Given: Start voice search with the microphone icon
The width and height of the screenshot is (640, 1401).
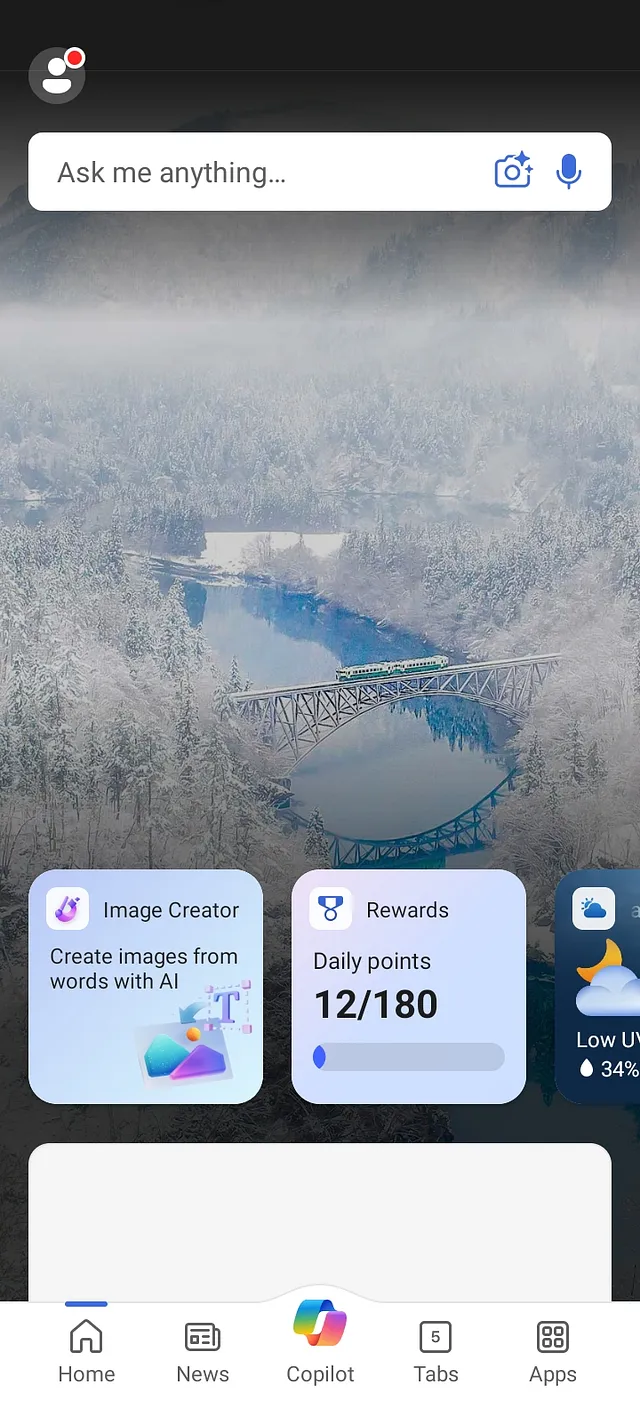Looking at the screenshot, I should point(568,171).
